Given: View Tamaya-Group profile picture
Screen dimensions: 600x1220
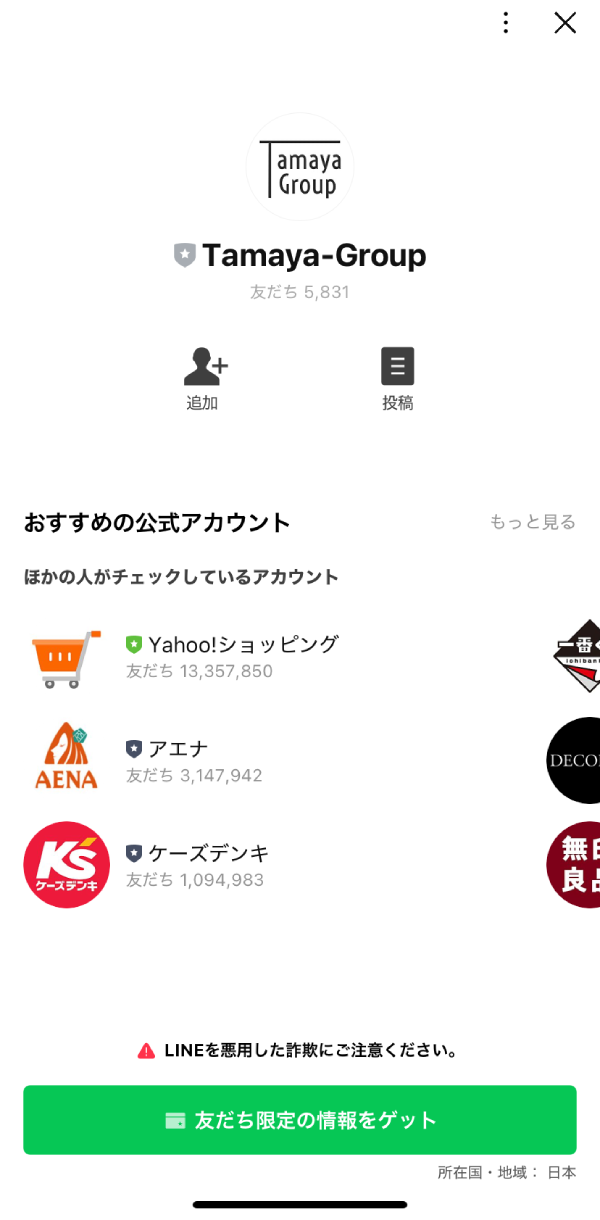Looking at the screenshot, I should click(300, 167).
